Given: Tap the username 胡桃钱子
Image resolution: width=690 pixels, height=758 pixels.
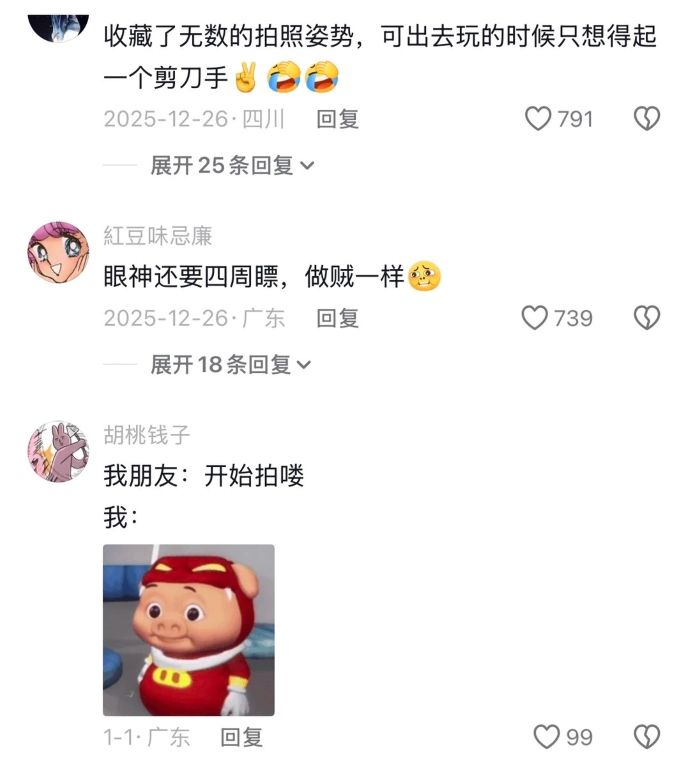Looking at the screenshot, I should click(x=147, y=435).
